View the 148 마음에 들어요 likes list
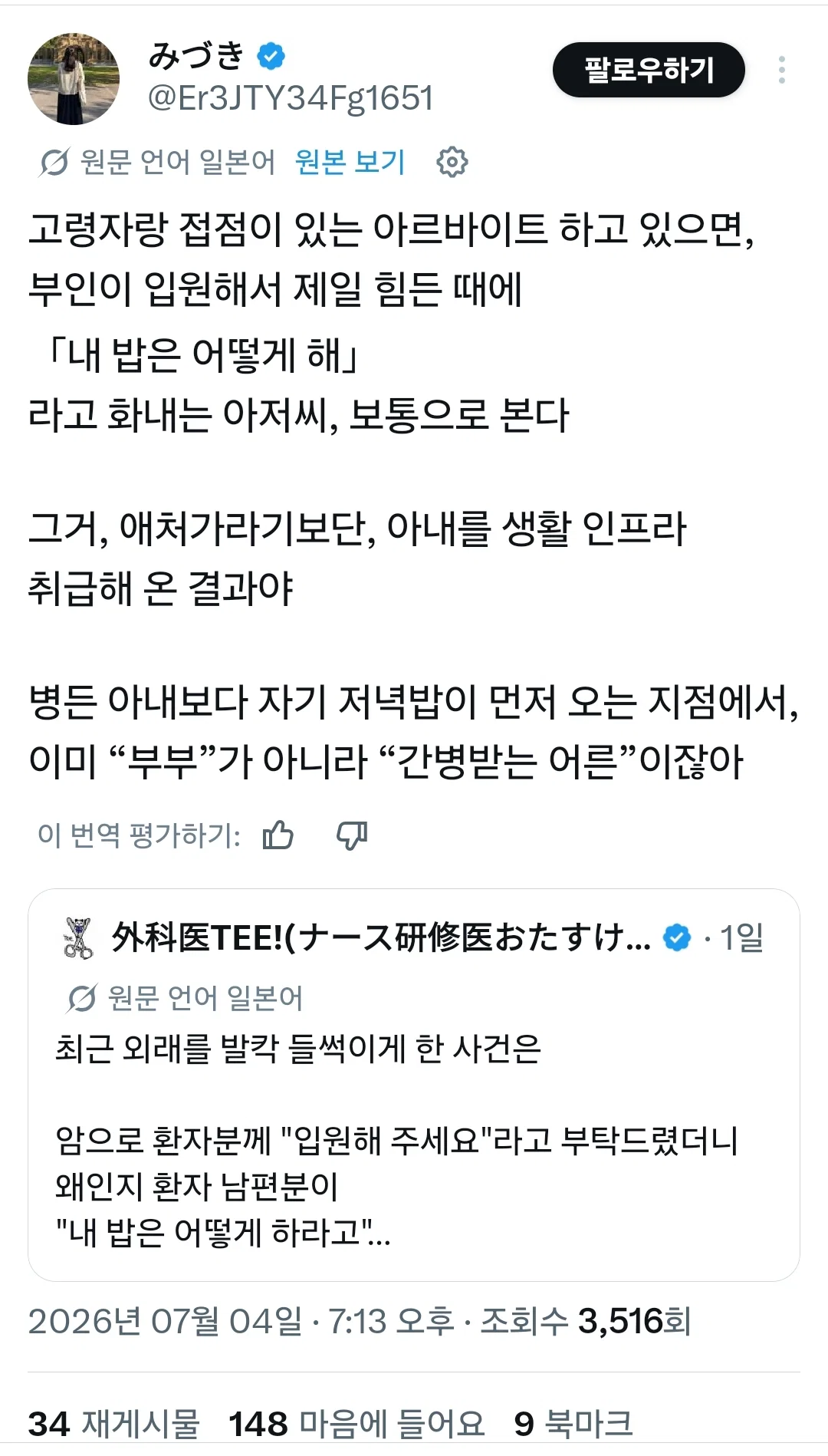Screen dimensions: 828x1456 pos(356,1424)
